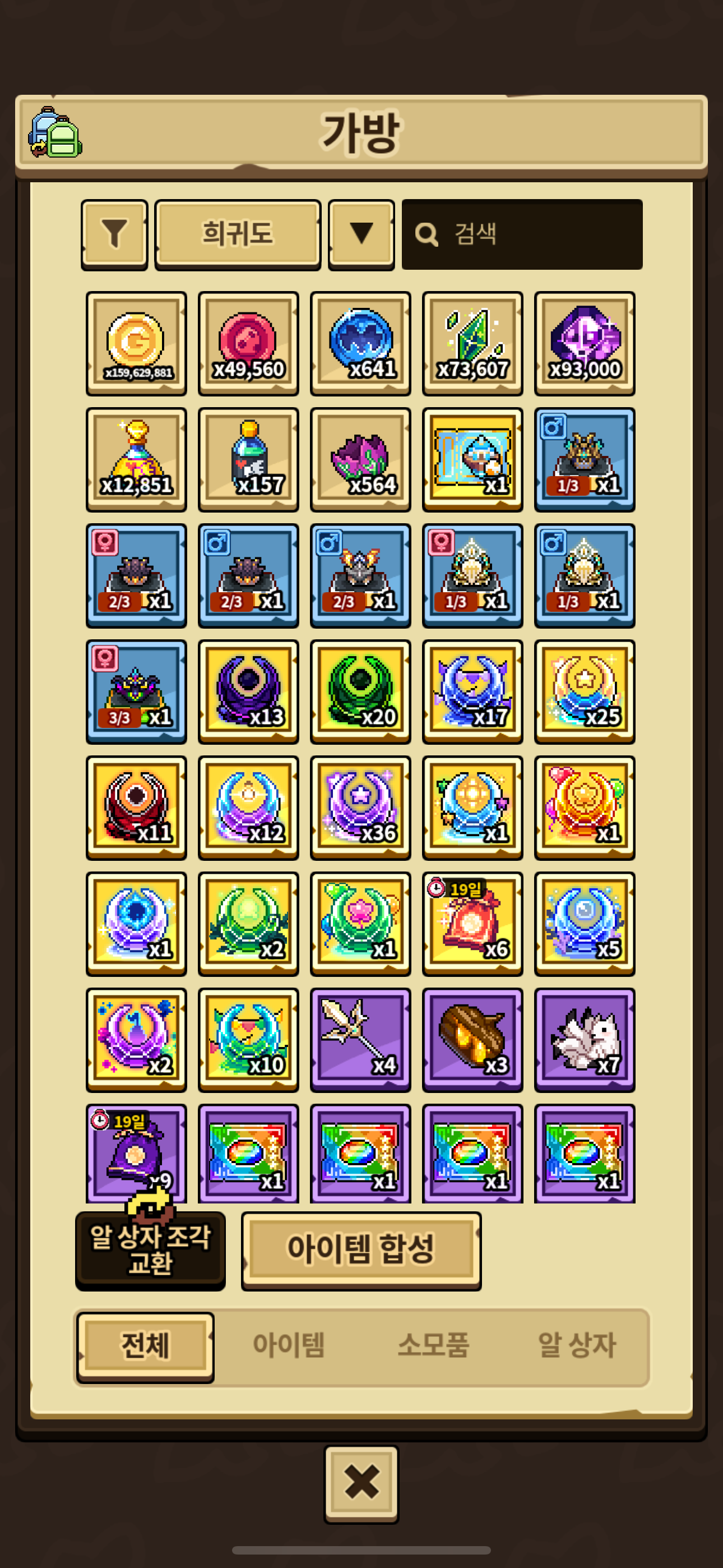Close the 가방 bag window
Image resolution: width=723 pixels, height=1568 pixels.
point(361,1483)
